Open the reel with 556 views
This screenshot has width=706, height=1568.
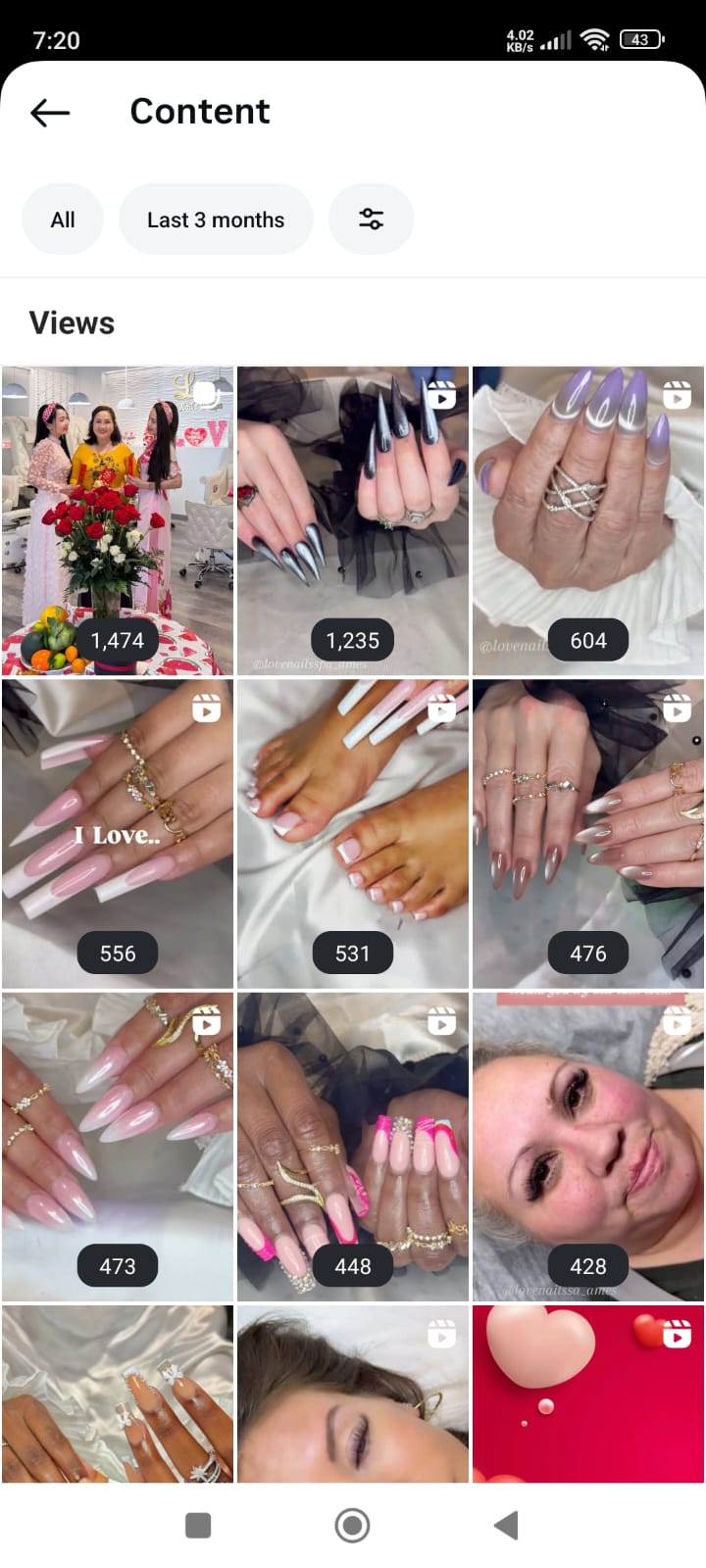118,834
